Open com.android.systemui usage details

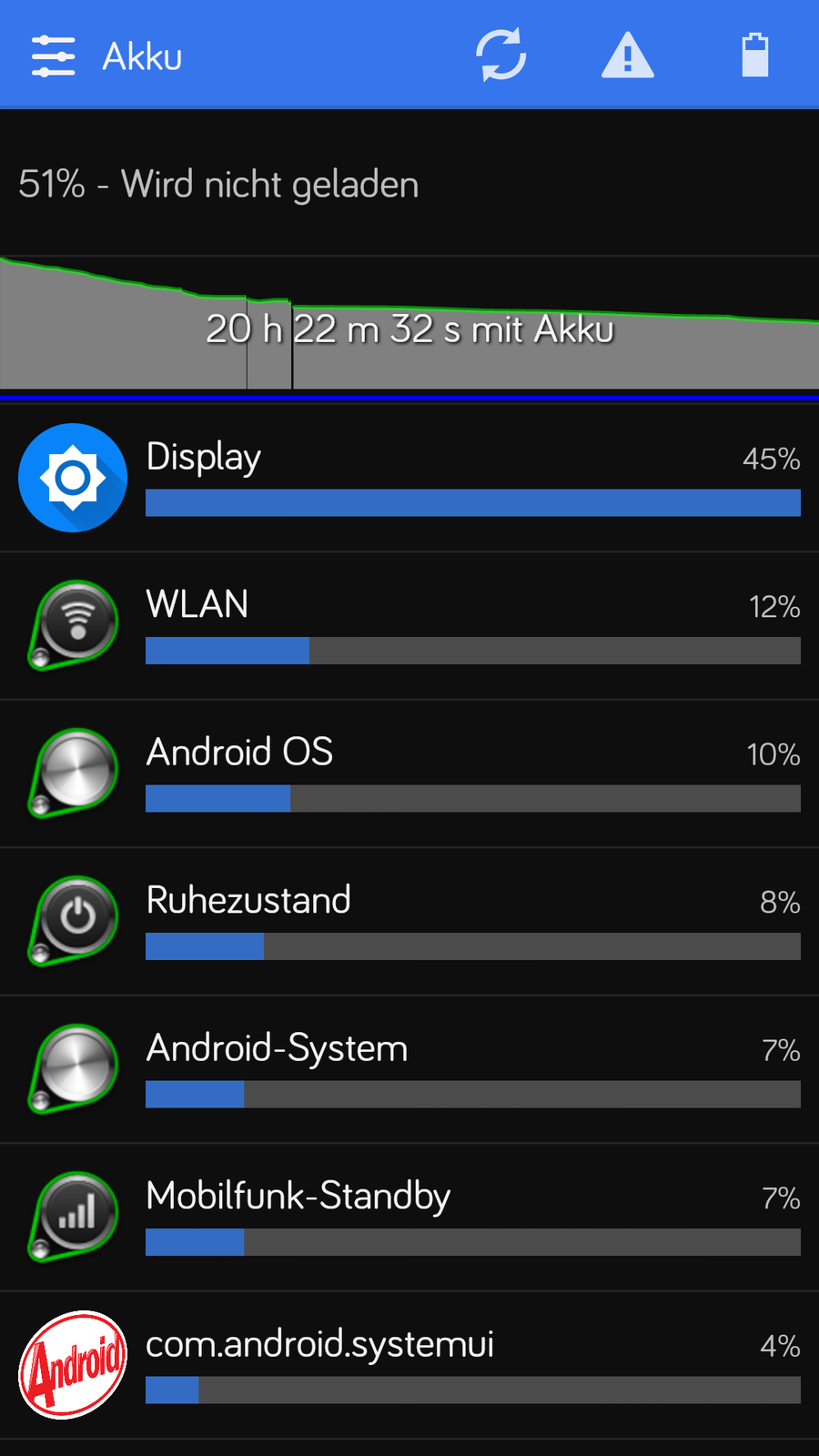(409, 1365)
